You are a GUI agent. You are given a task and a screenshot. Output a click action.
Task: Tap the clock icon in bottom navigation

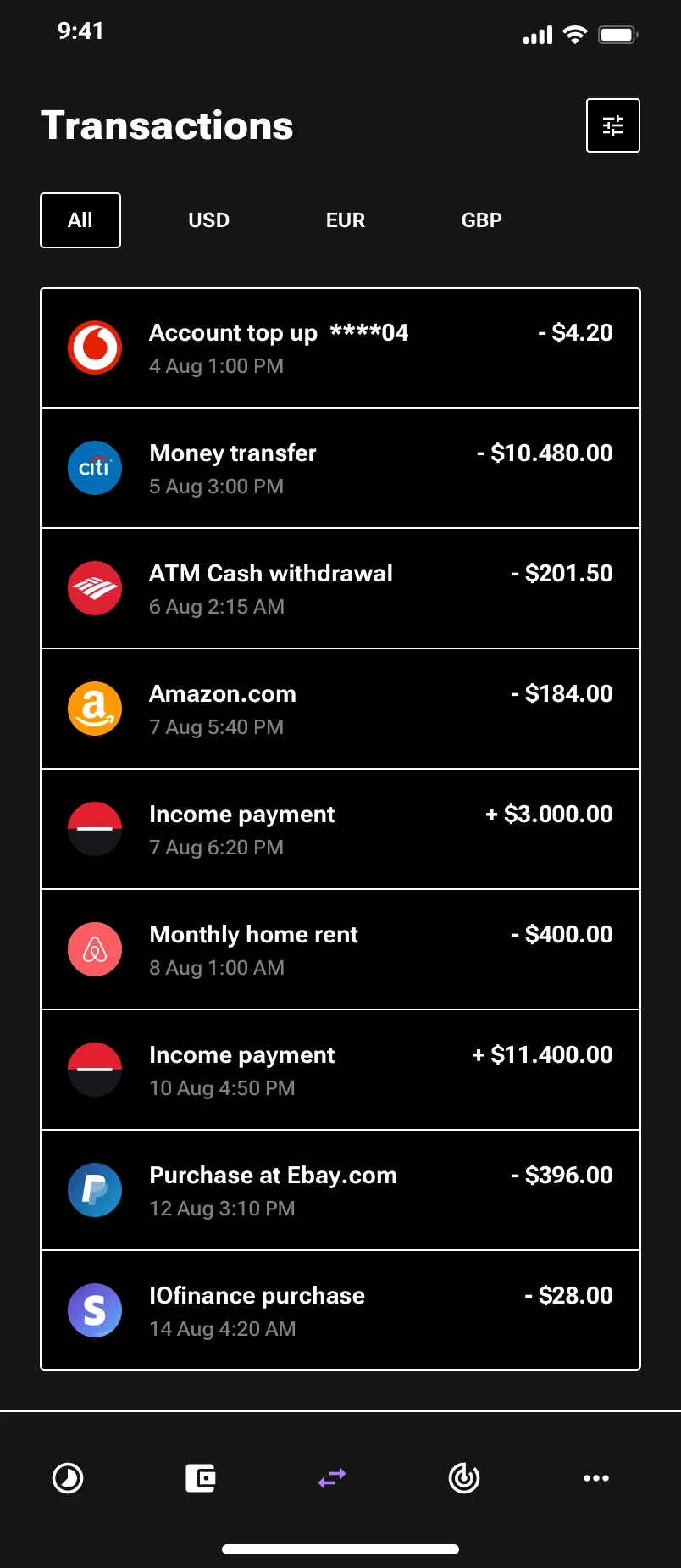(68, 1477)
